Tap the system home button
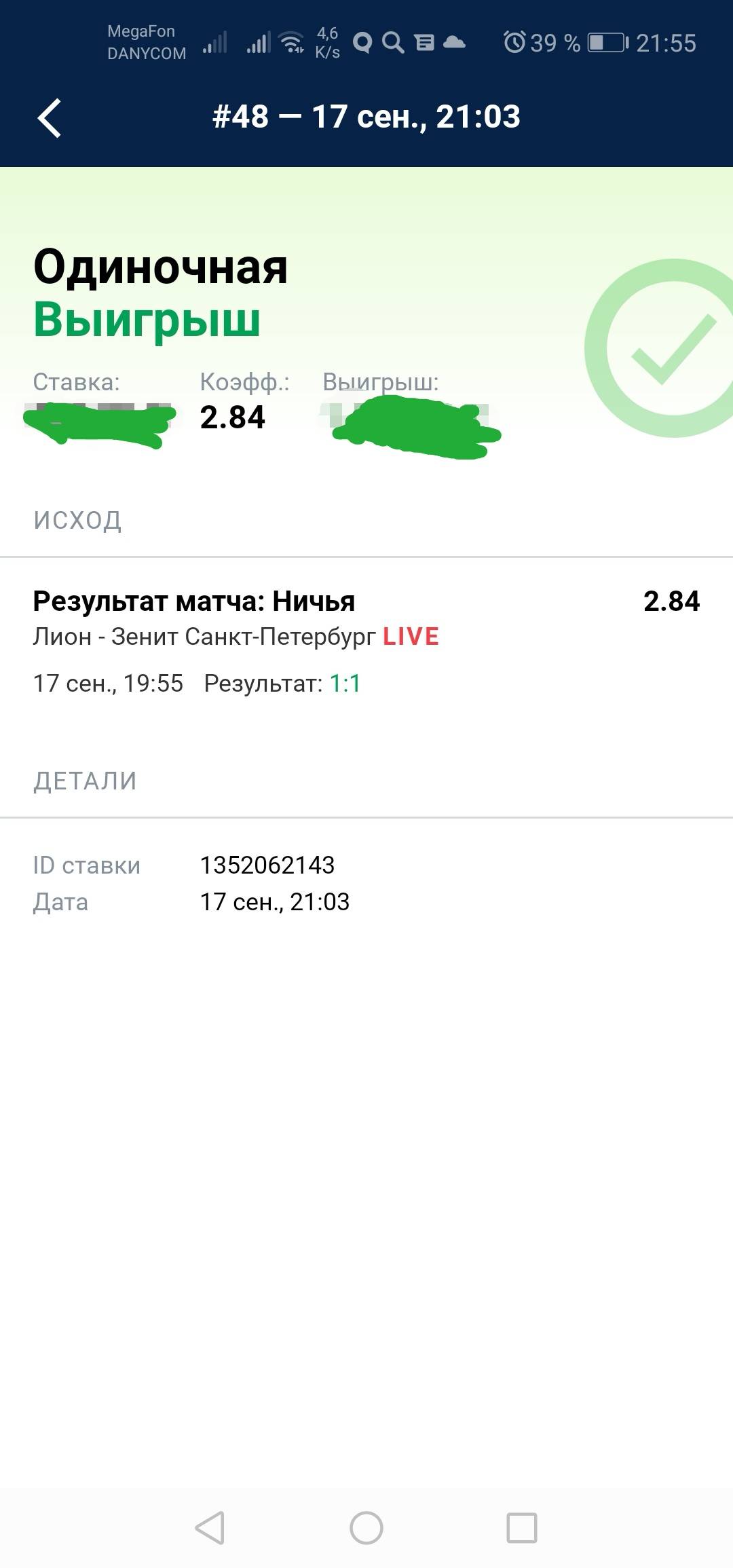This screenshot has height=1568, width=733. (x=366, y=1528)
